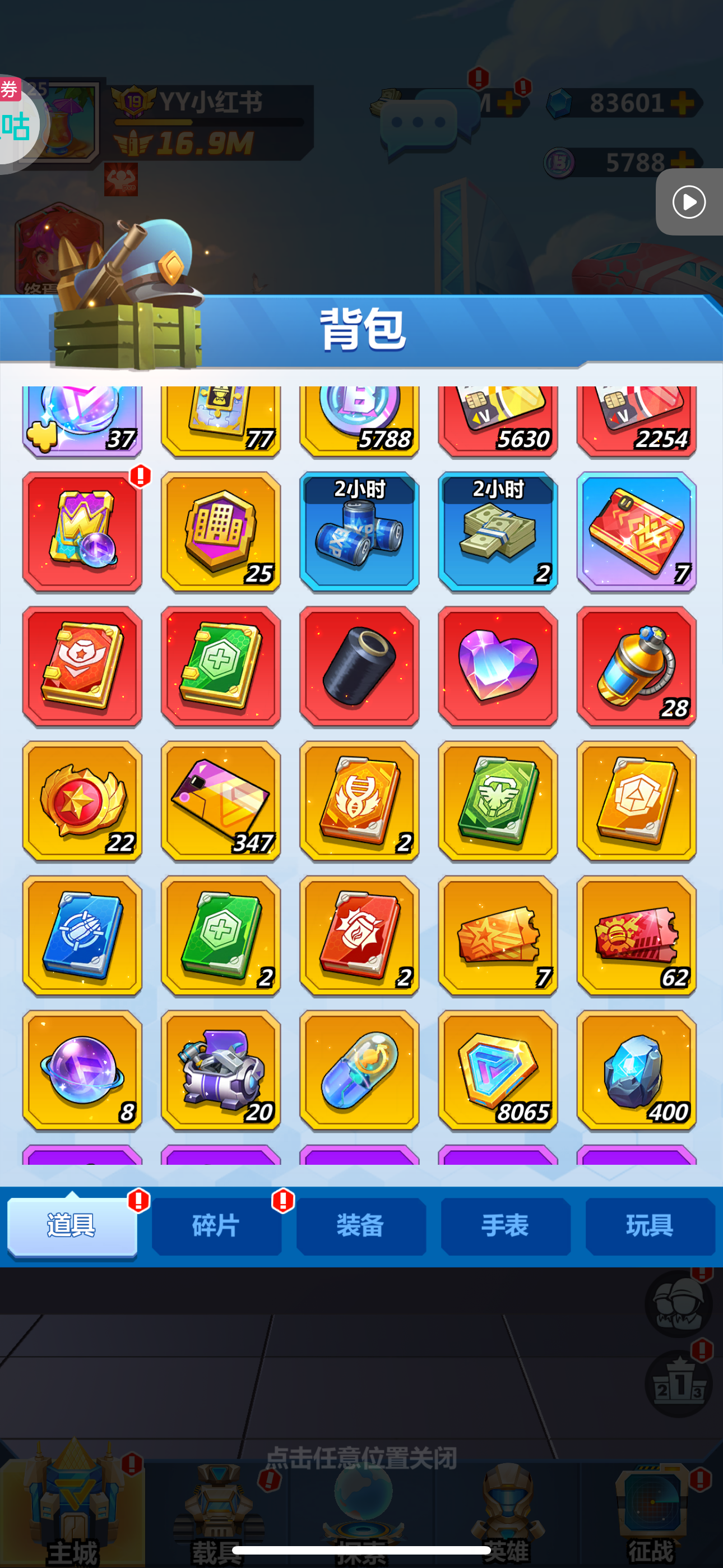This screenshot has height=1568, width=723.
Task: Open the purple W card item with alert
Action: coord(82,532)
